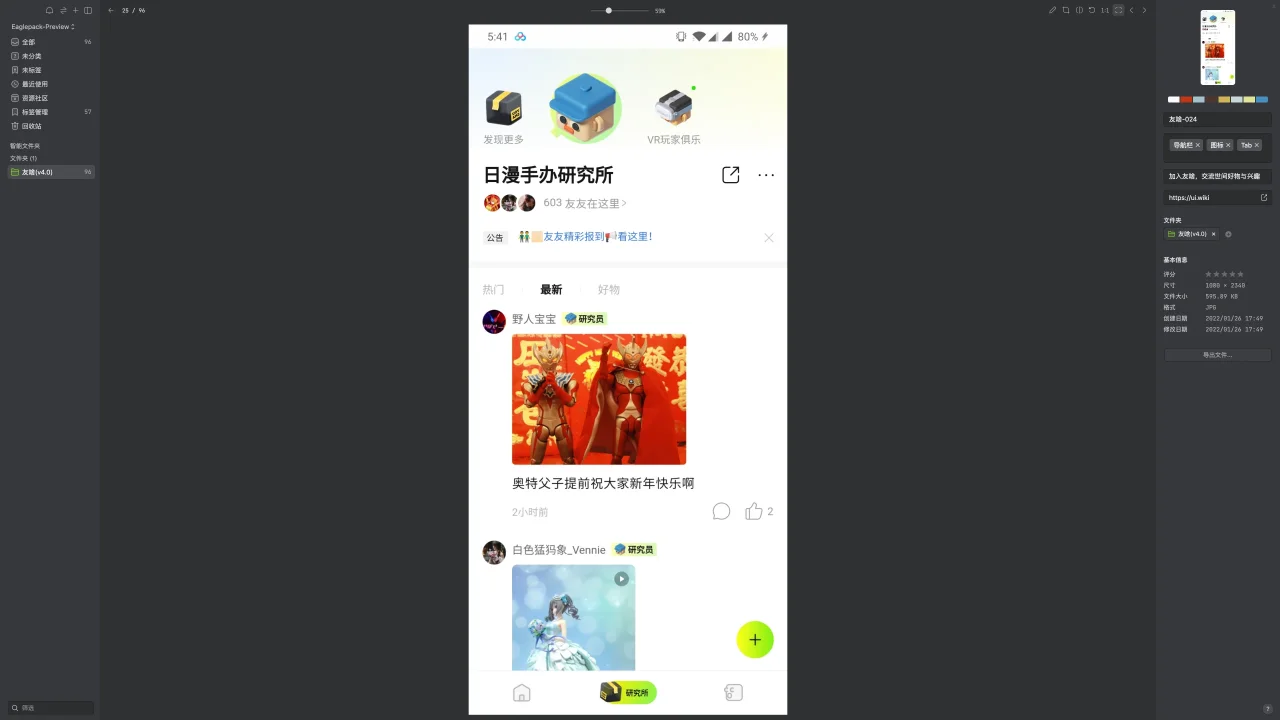This screenshot has height=720, width=1280.
Task: Open the https://ui.wiki link externally
Action: click(x=1264, y=198)
